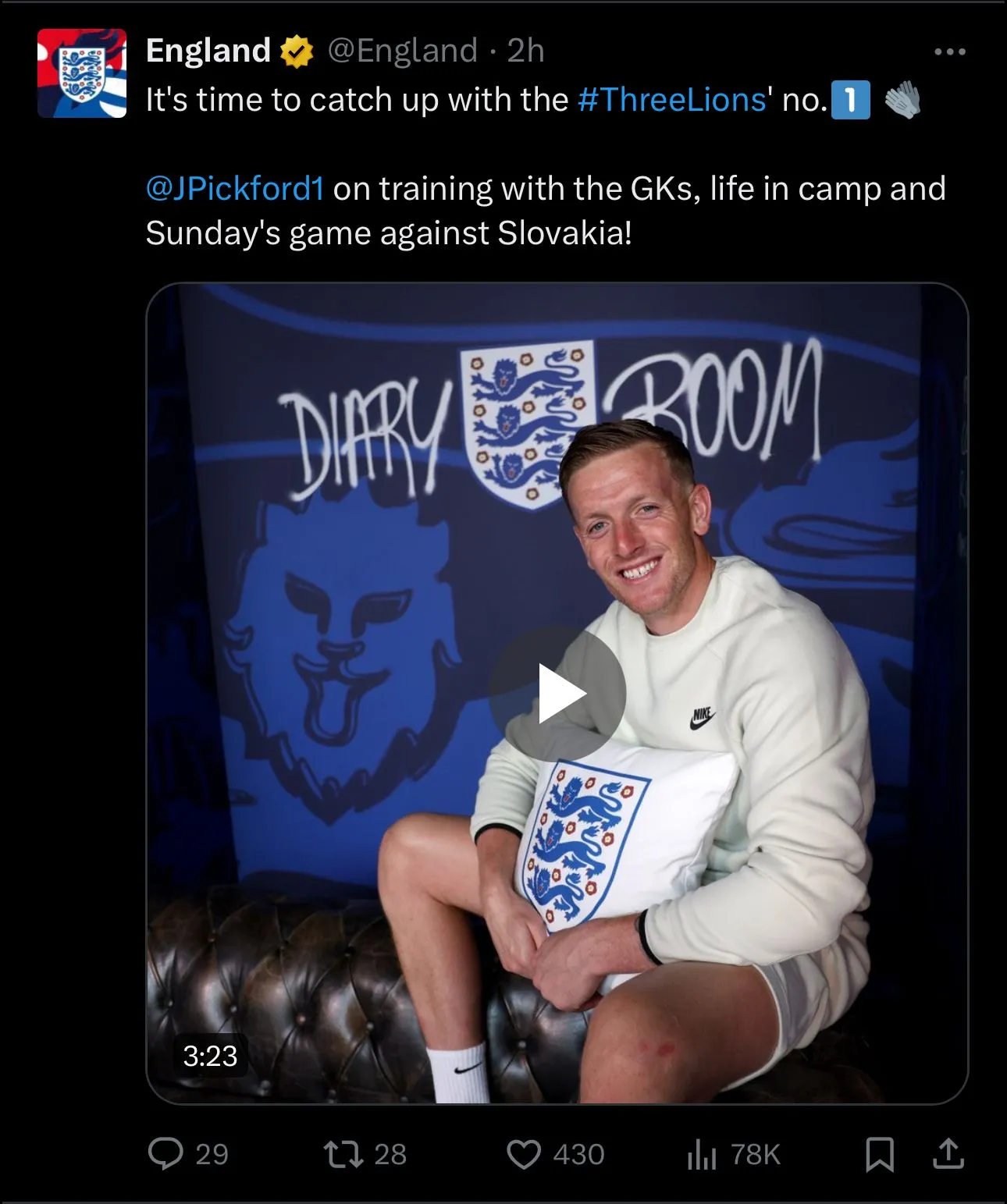Open the #ThreeLions hashtag

pyautogui.click(x=671, y=100)
